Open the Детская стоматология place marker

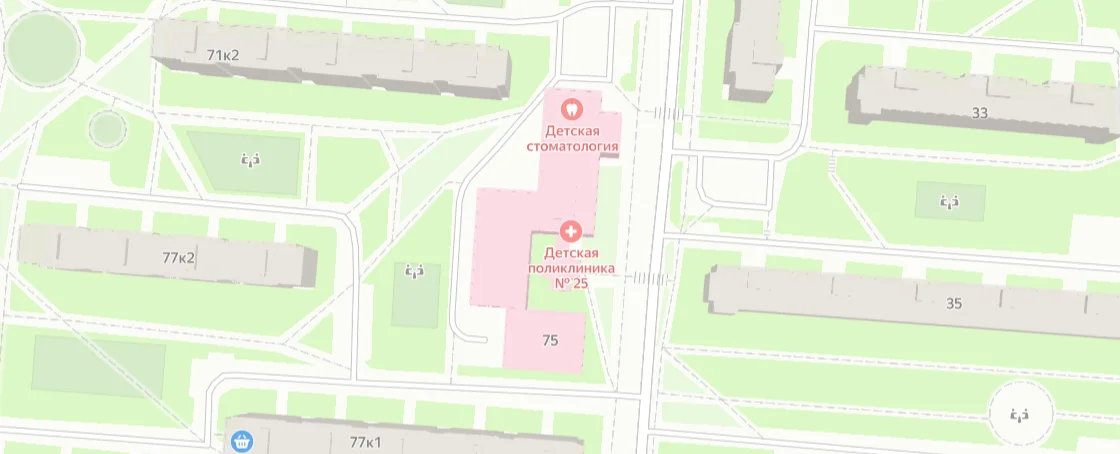(x=571, y=107)
